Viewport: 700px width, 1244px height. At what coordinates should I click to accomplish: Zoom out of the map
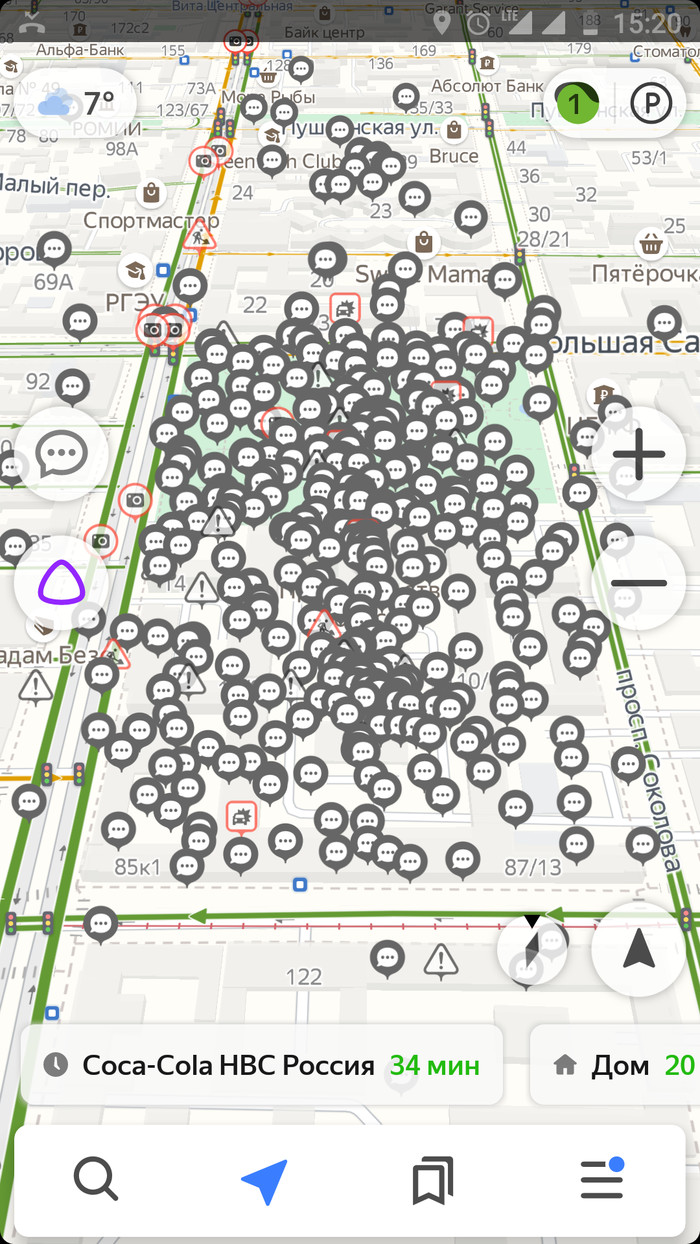638,583
